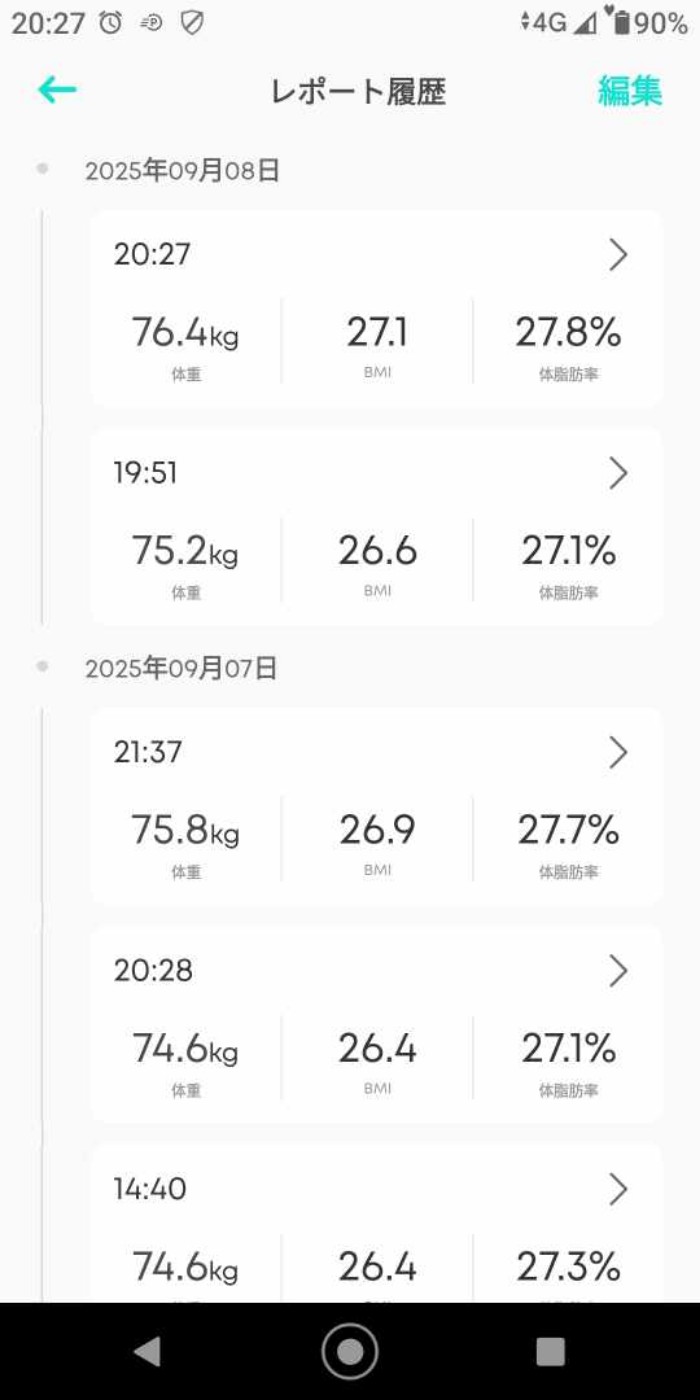Open the 20:27 report from September 8

click(376, 308)
